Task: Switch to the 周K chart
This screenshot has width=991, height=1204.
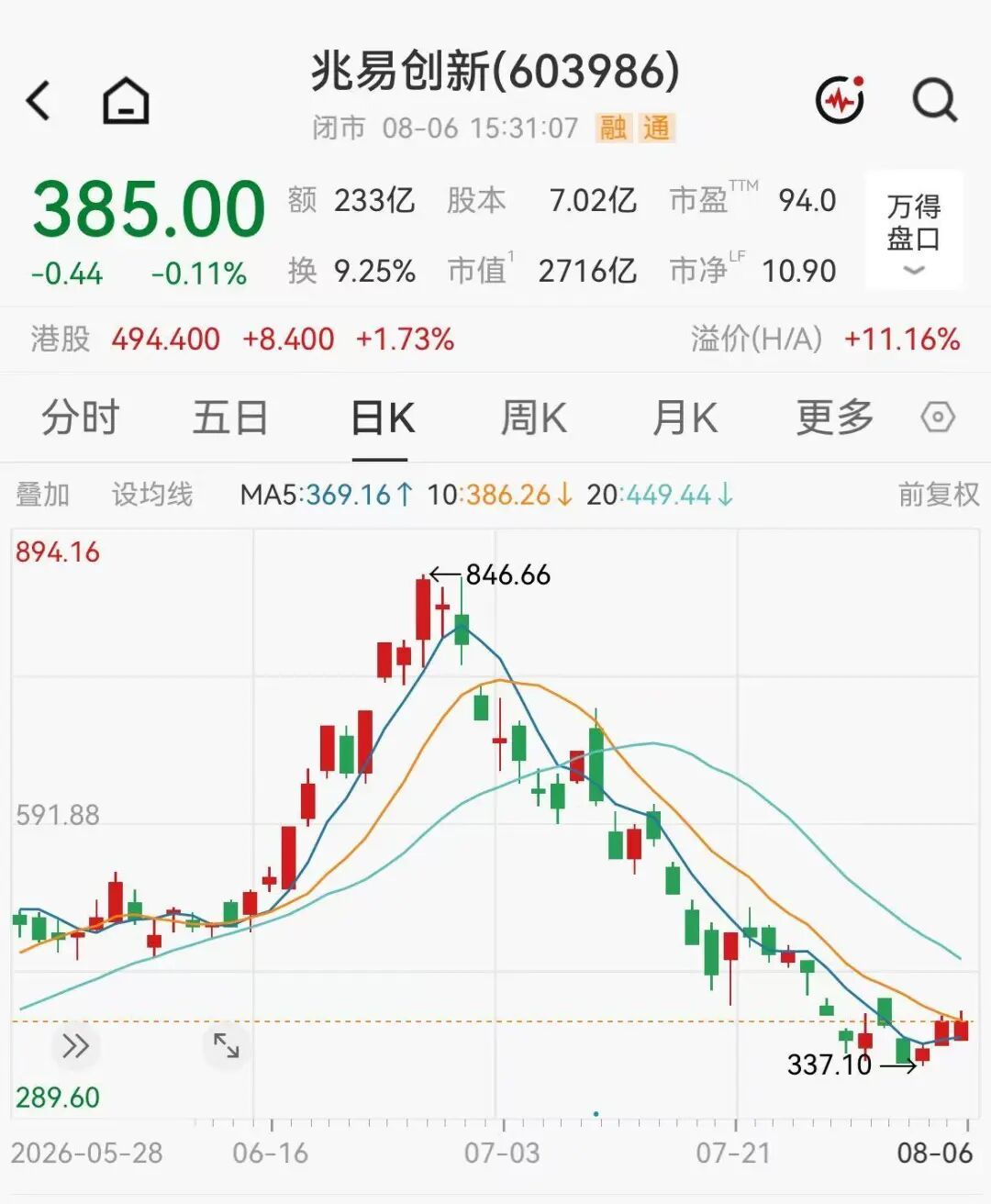Action: (x=533, y=418)
